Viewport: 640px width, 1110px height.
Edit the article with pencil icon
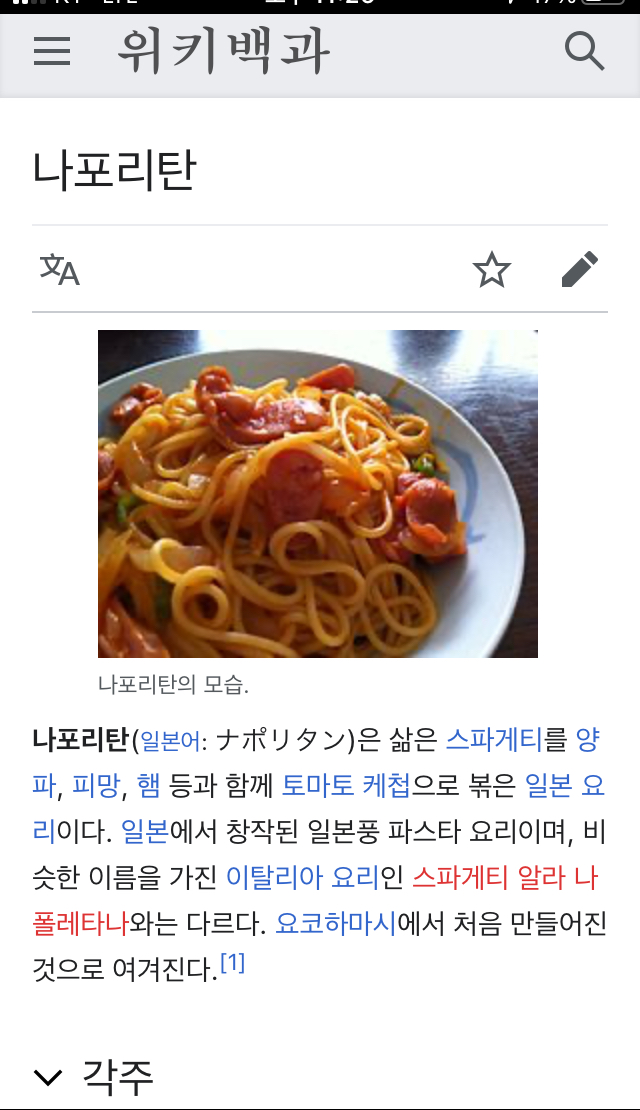[x=579, y=270]
